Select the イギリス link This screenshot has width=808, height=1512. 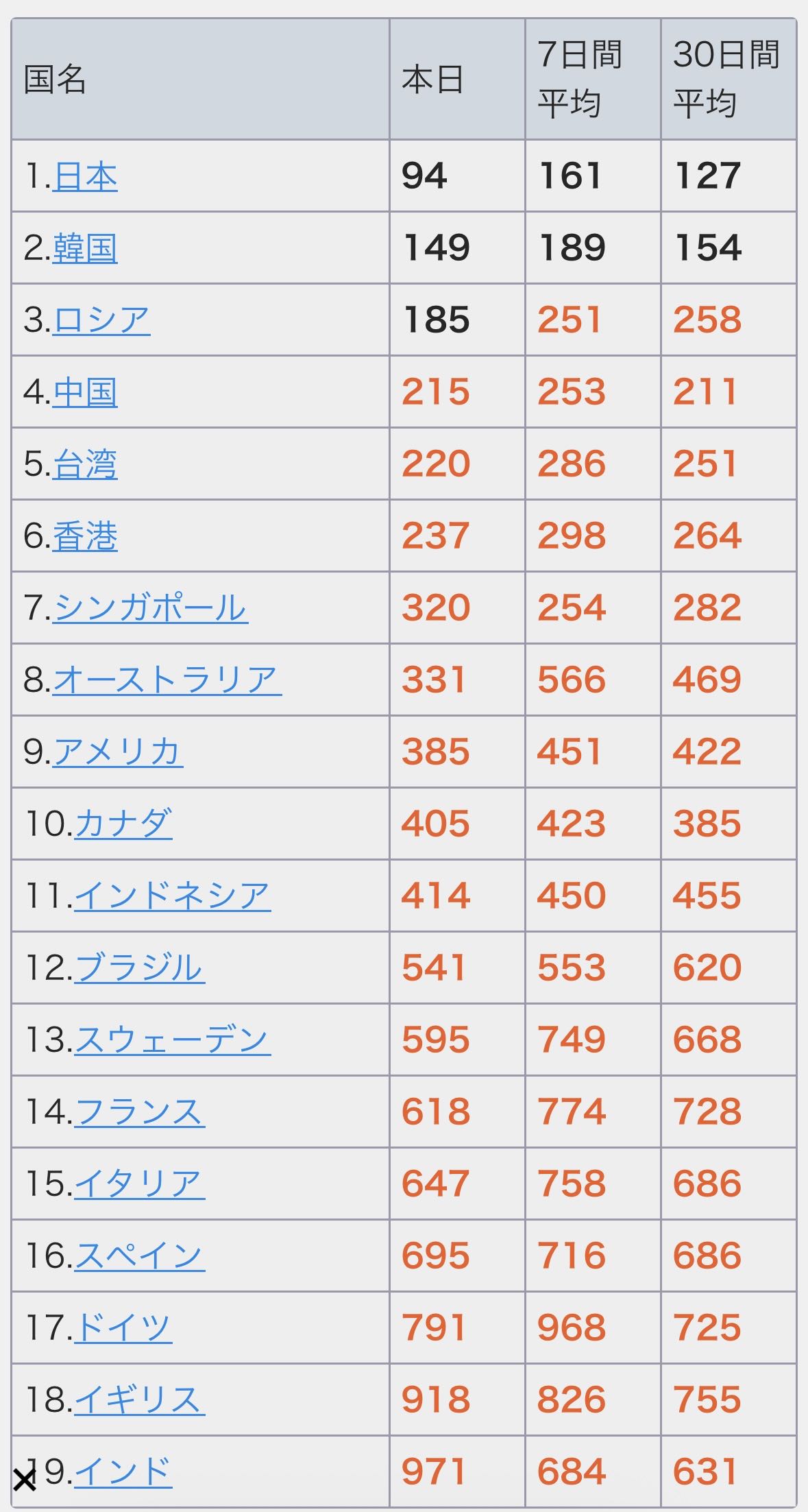click(x=139, y=1400)
